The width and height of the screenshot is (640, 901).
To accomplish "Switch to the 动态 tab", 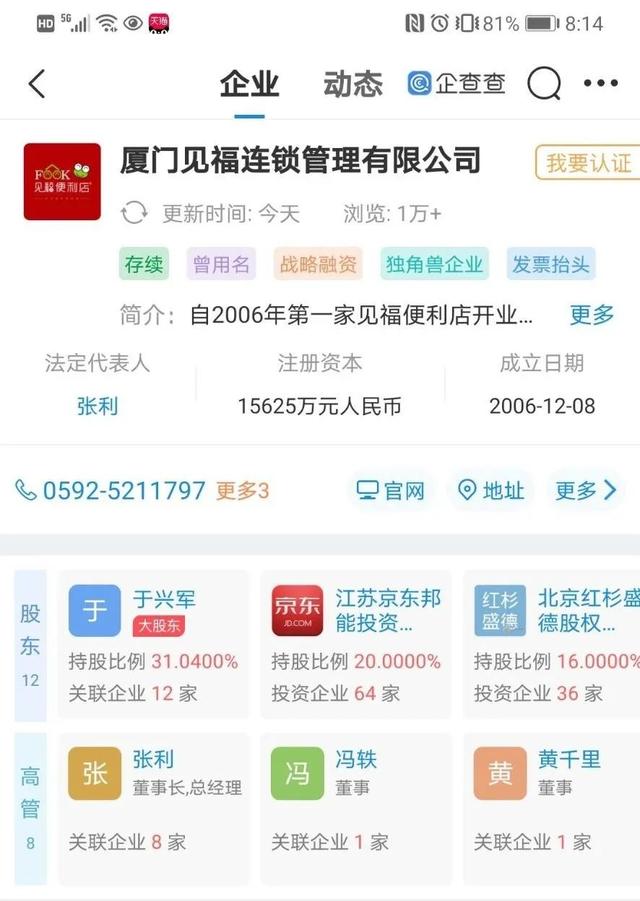I will coord(353,84).
